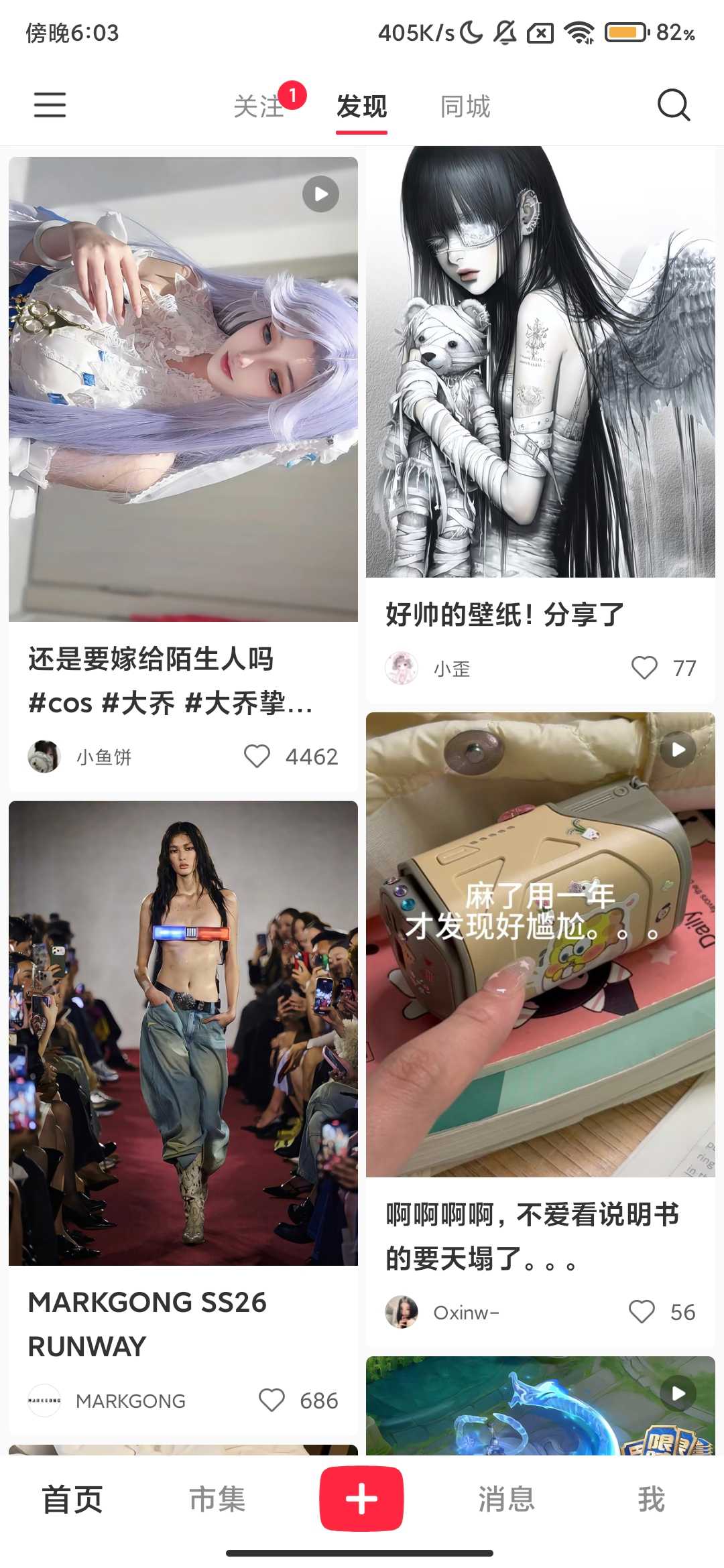Open the 市集 marketplace tab
Viewport: 724px width, 1568px height.
pos(217,1499)
